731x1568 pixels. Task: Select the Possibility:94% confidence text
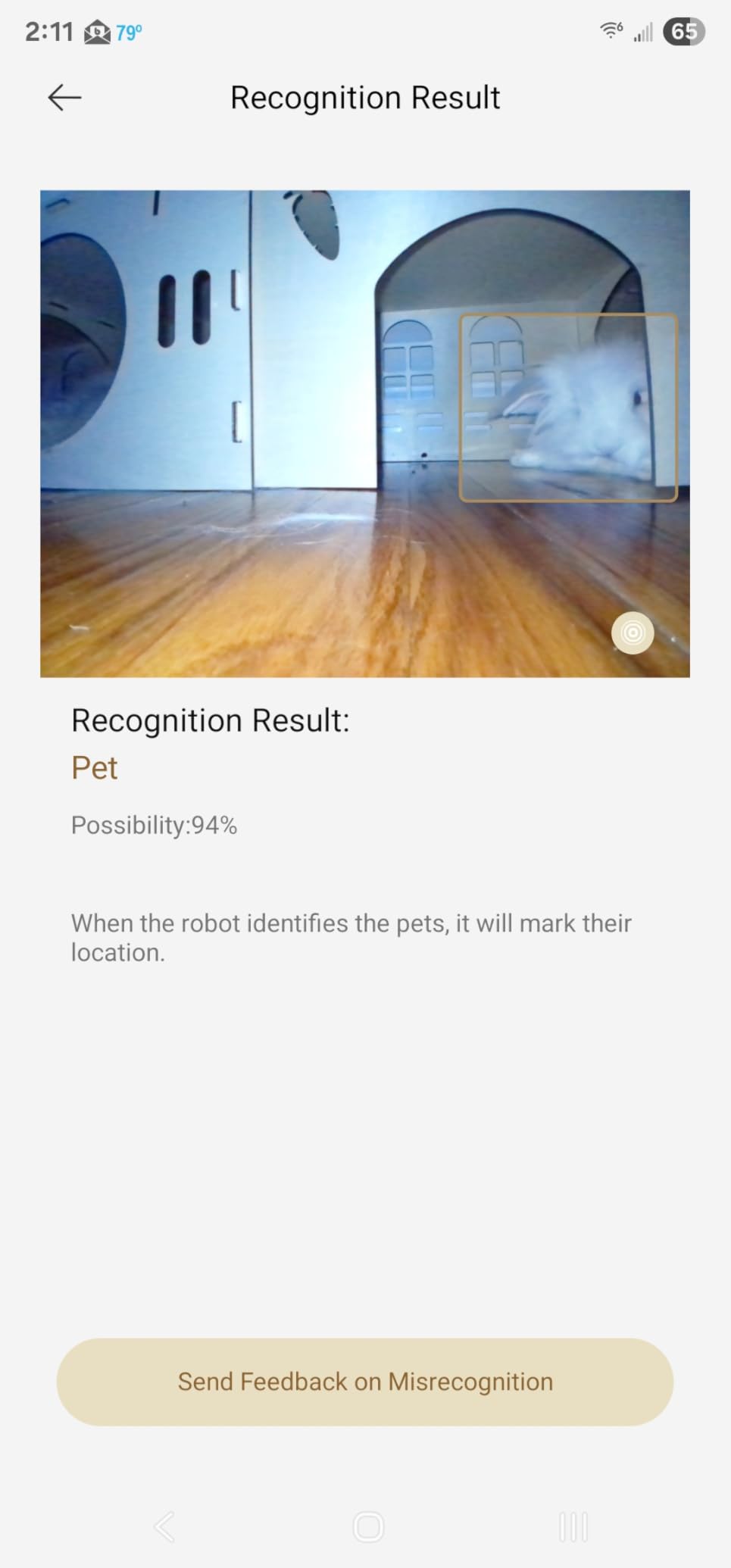(154, 825)
